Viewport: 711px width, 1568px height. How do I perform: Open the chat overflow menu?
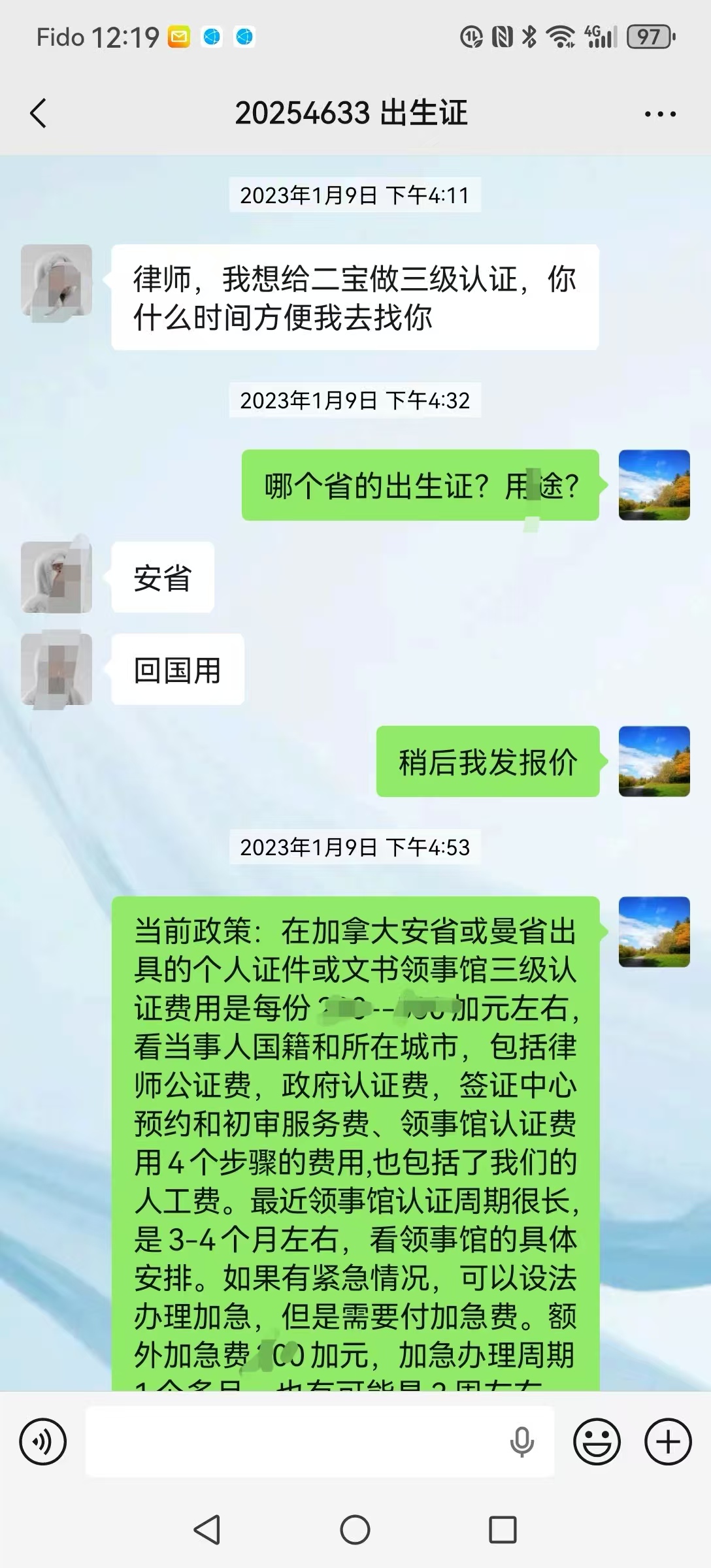point(660,114)
